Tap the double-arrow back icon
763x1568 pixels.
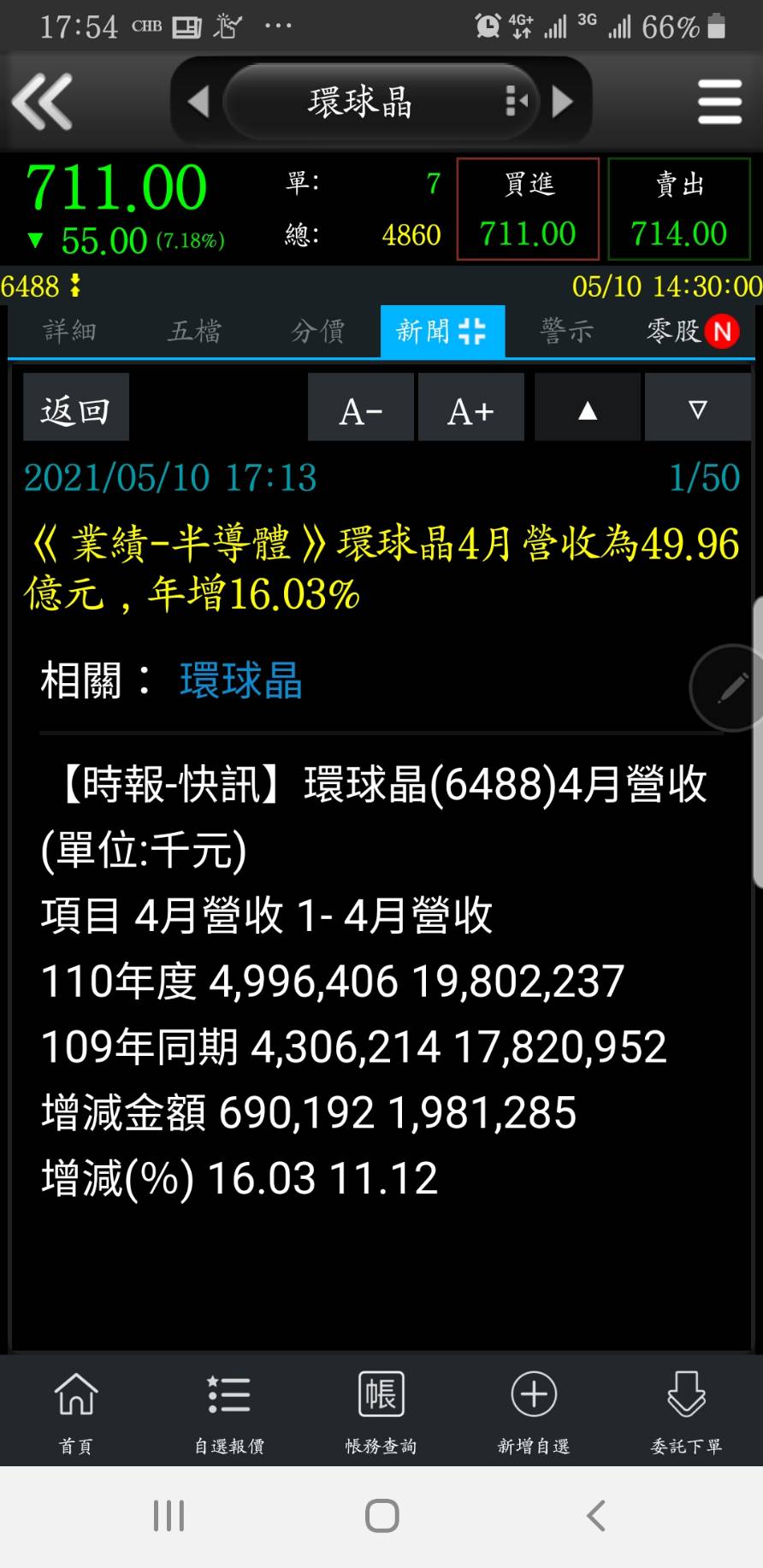point(42,102)
